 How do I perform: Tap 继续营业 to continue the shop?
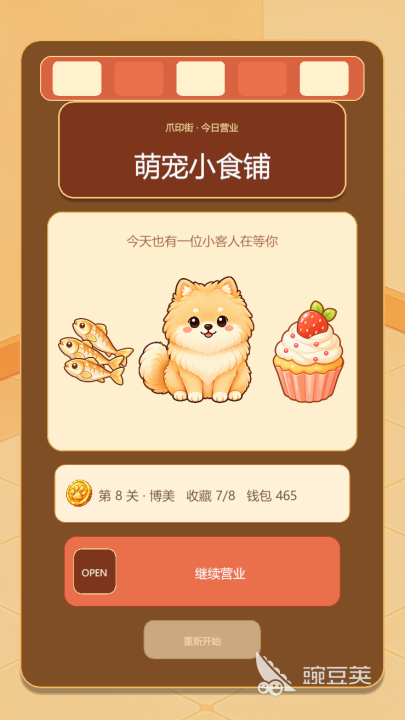click(202, 571)
